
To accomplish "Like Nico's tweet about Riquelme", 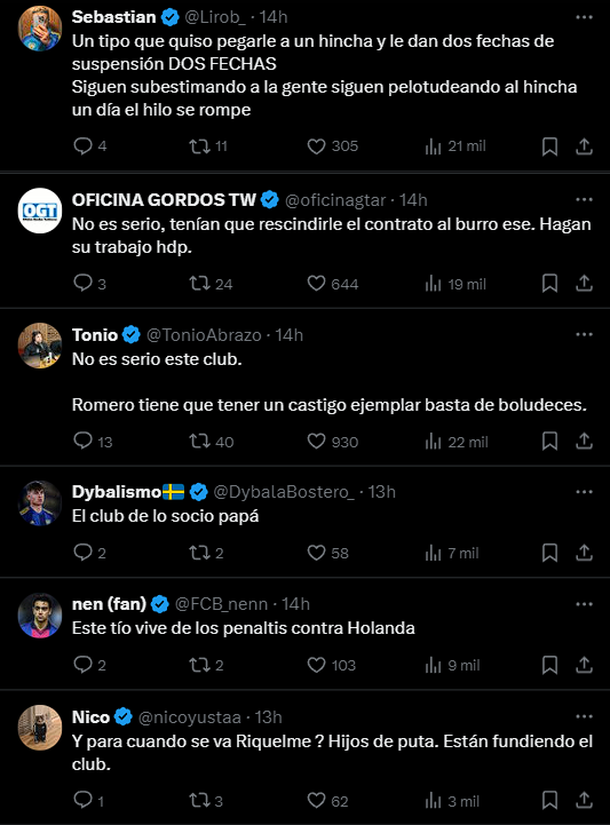I will click(x=317, y=800).
